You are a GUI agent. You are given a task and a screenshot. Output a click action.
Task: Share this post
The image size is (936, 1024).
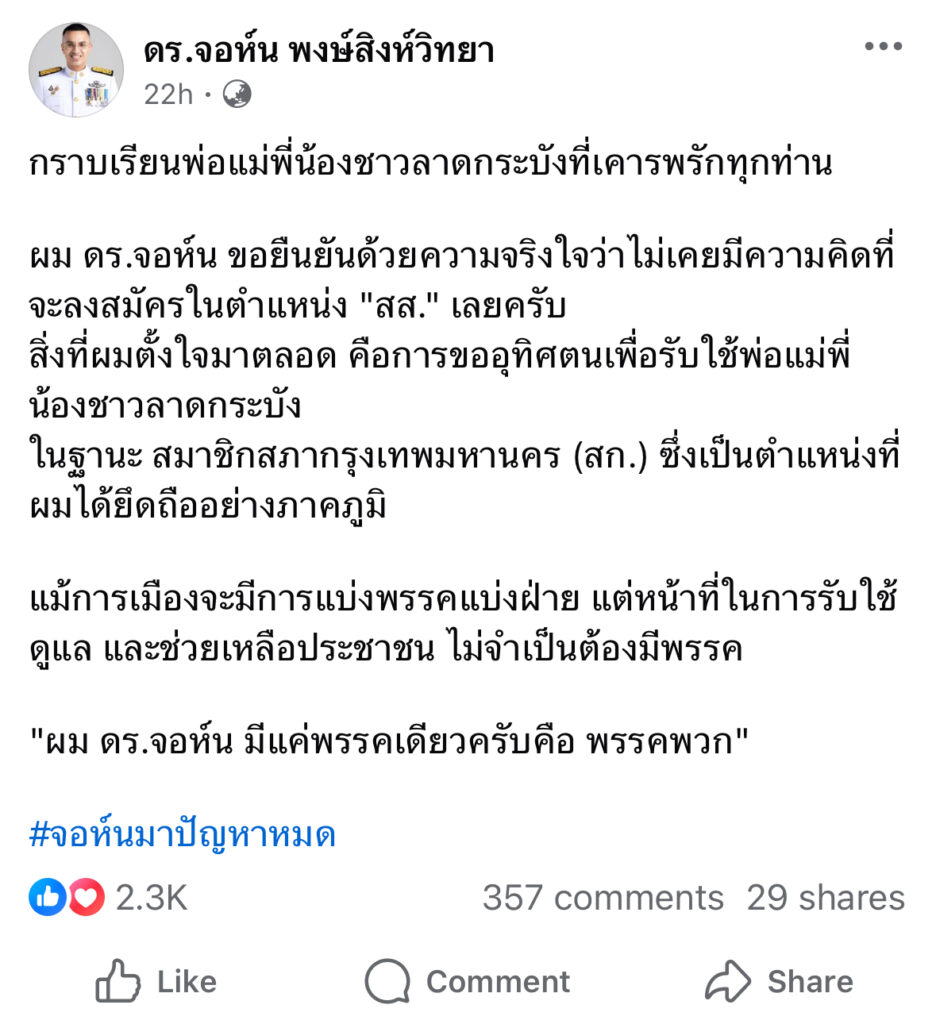tap(779, 982)
